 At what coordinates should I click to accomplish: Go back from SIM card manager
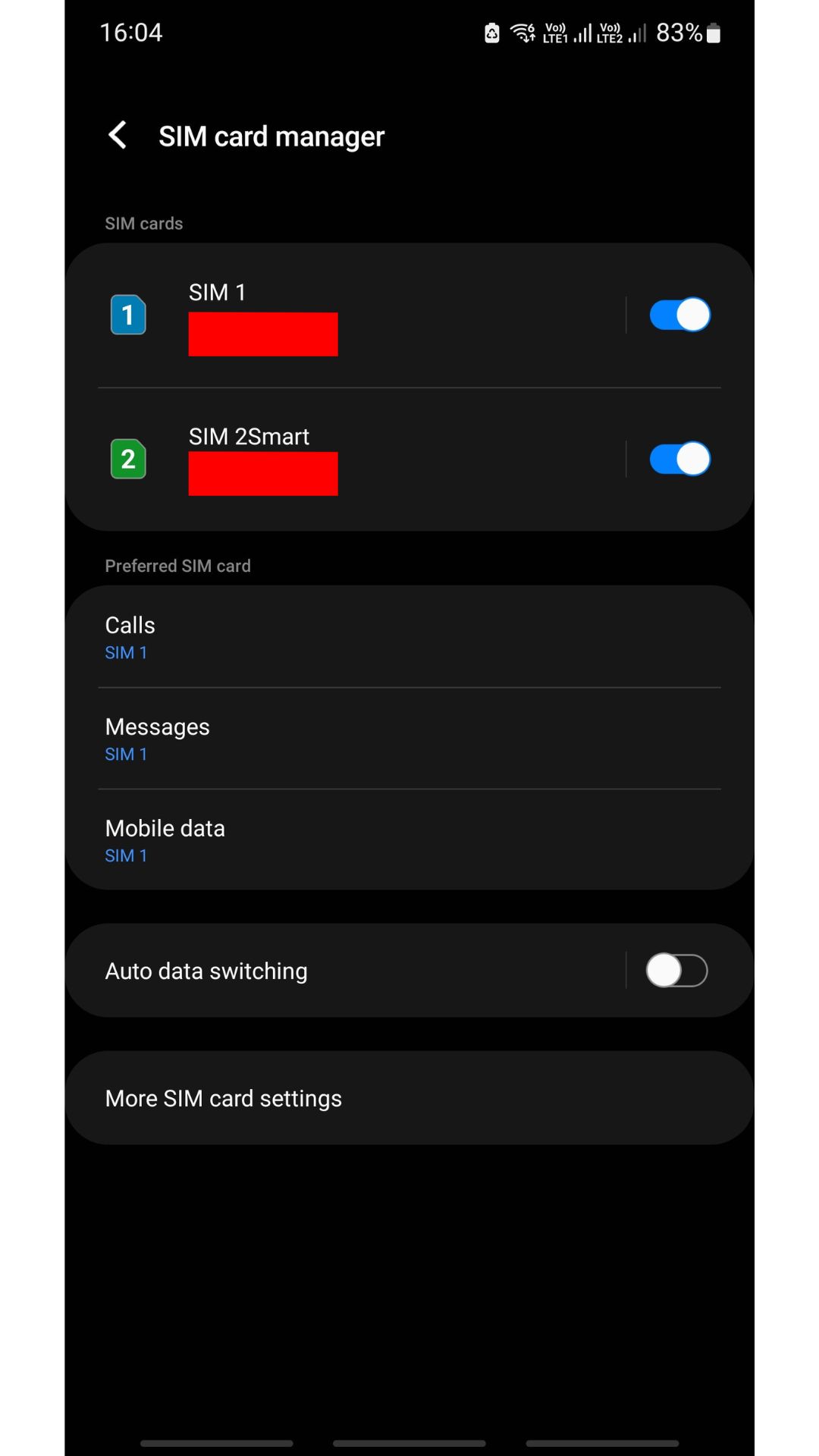118,136
